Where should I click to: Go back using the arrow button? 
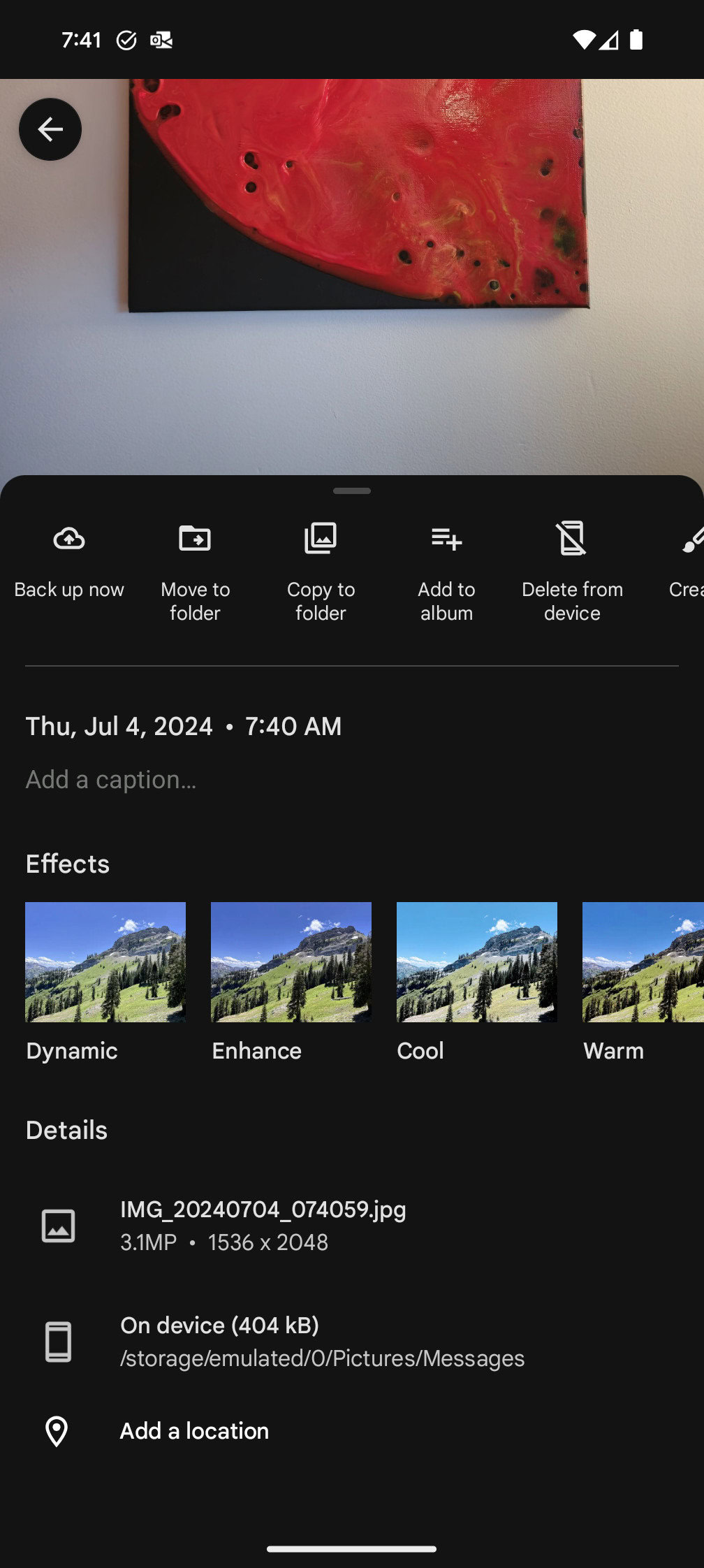[50, 129]
